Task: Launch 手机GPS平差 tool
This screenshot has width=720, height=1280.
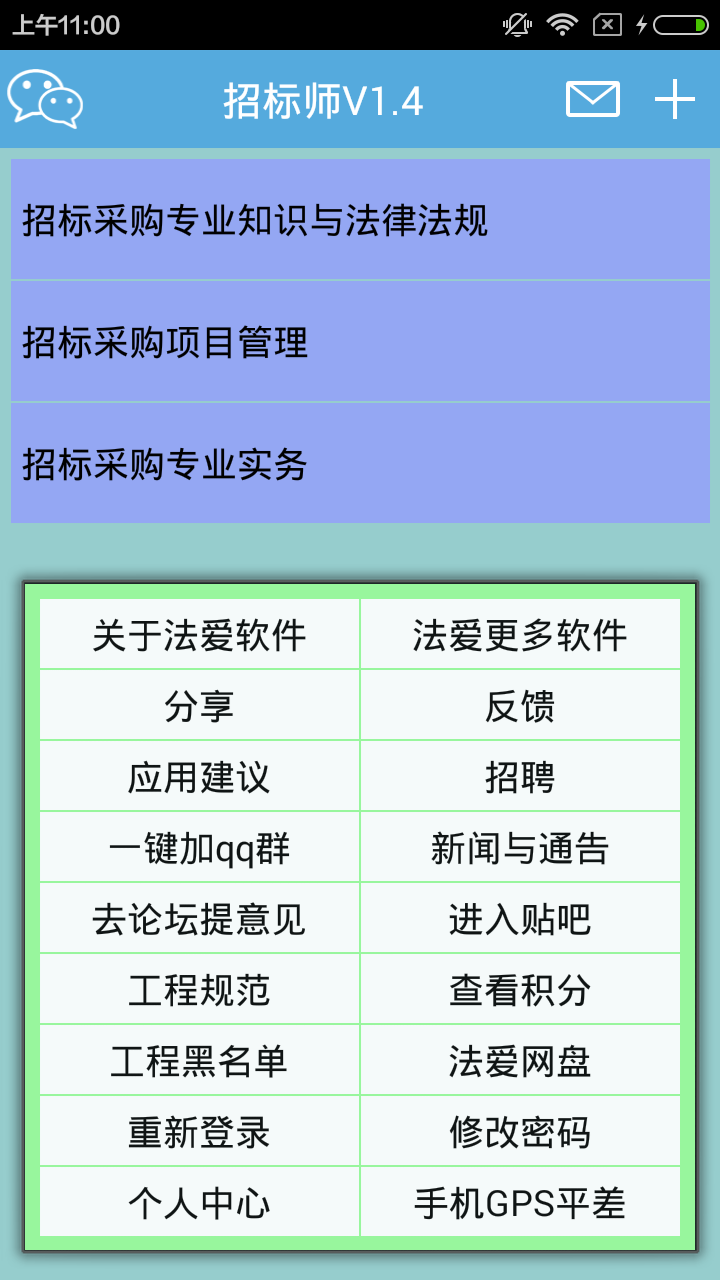Action: coord(519,1201)
